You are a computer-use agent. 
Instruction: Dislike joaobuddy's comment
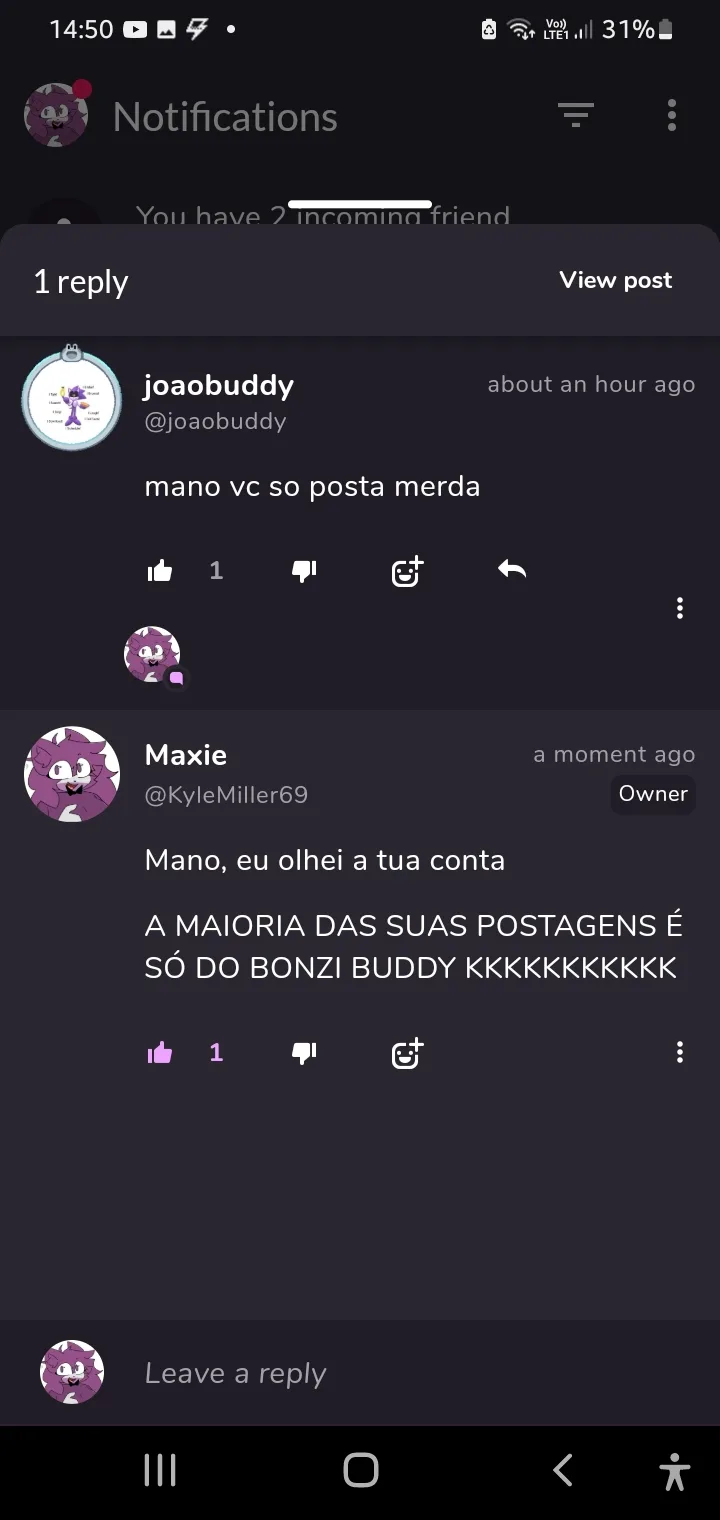point(304,571)
